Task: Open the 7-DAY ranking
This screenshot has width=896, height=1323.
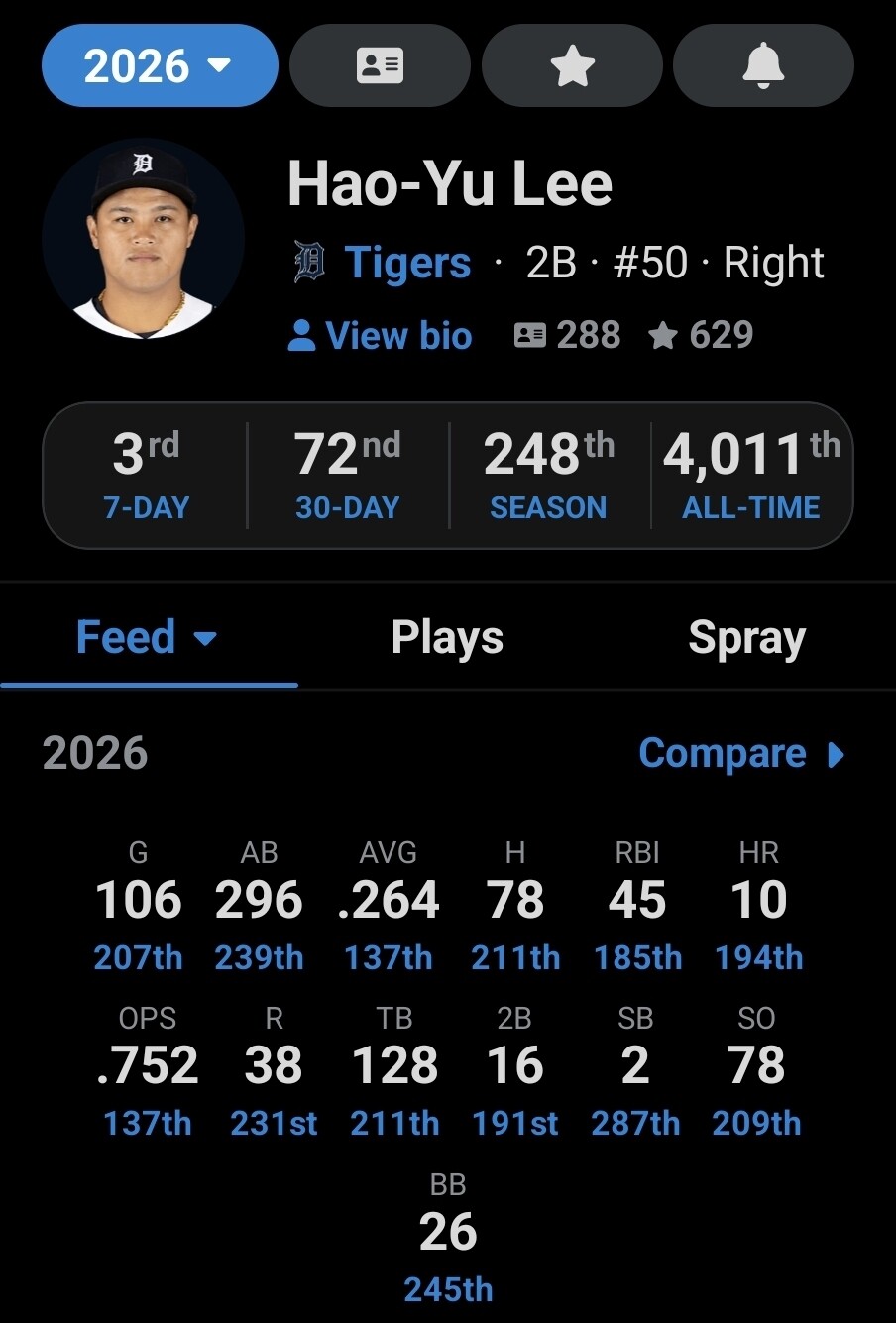Action: click(146, 475)
